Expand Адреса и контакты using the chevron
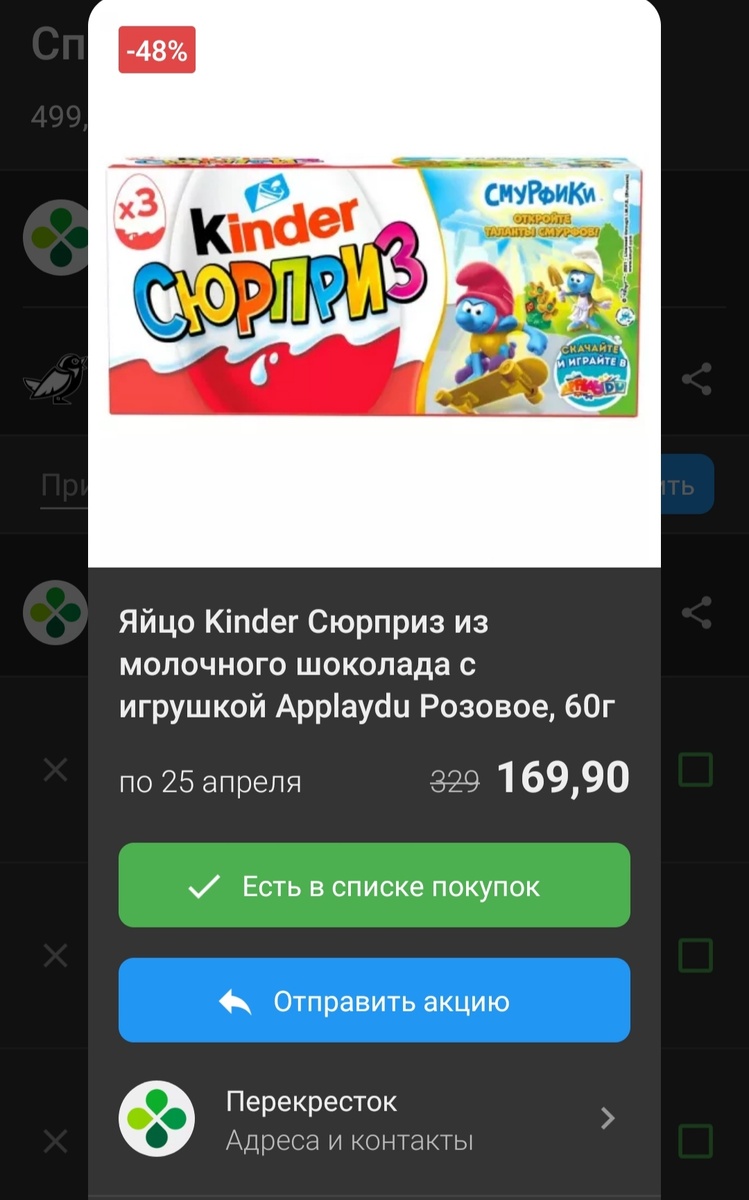The image size is (749, 1200). 607,1119
